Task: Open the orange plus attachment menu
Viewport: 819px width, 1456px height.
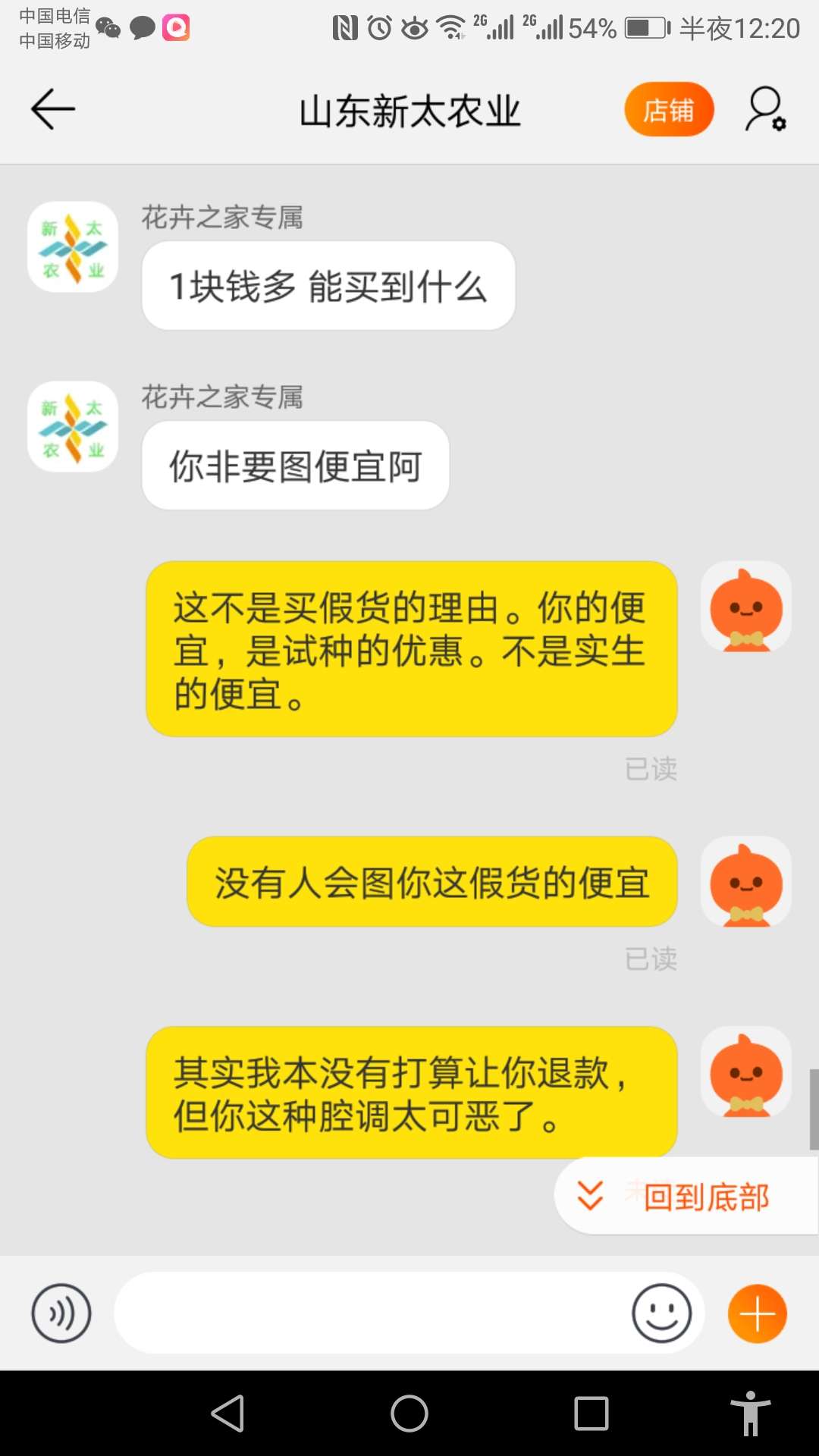Action: [758, 1313]
